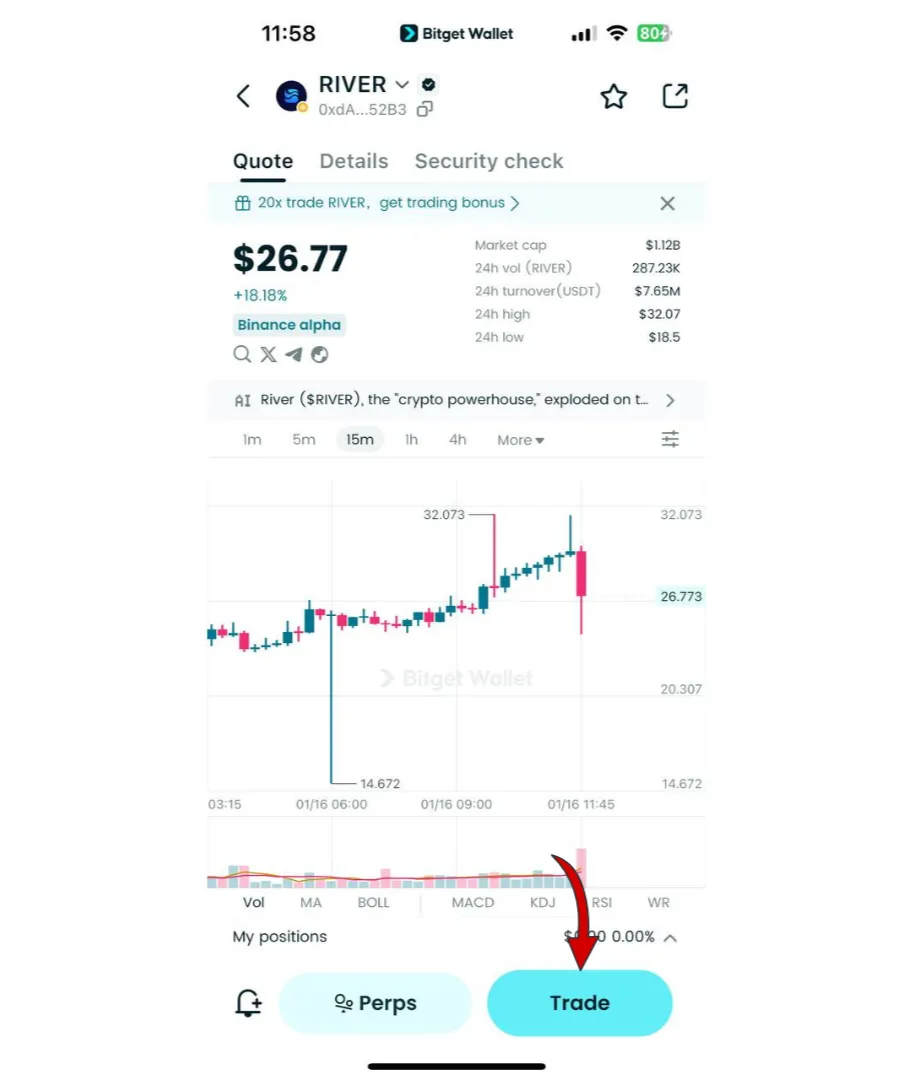The width and height of the screenshot is (915, 1080).
Task: Go back using the back arrow
Action: coord(243,96)
